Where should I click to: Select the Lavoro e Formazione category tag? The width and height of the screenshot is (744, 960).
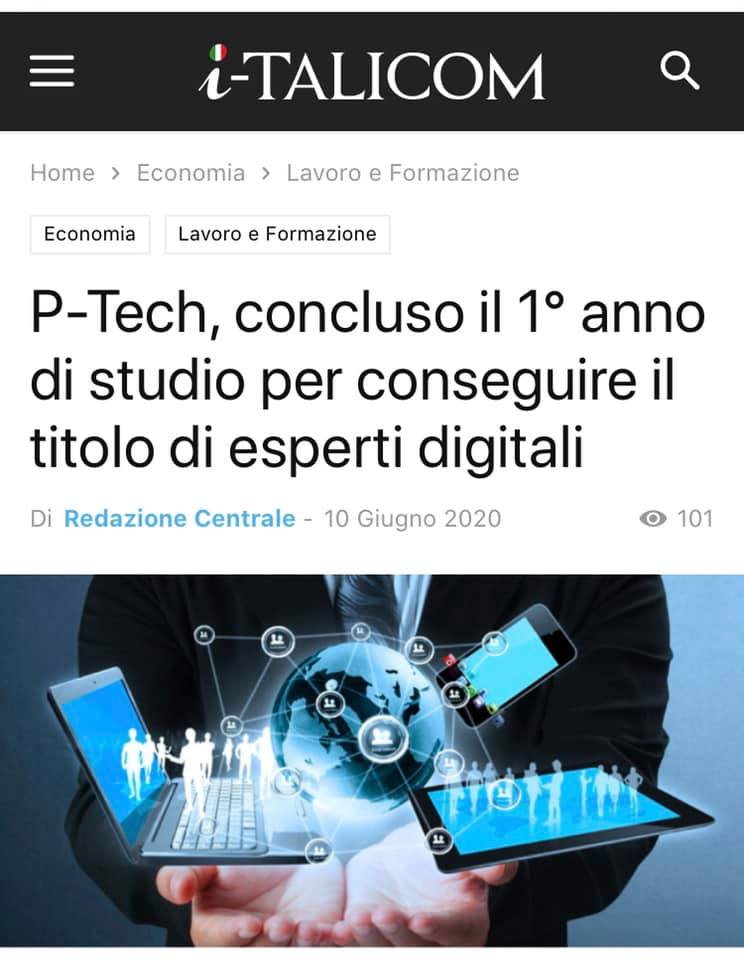click(x=277, y=234)
